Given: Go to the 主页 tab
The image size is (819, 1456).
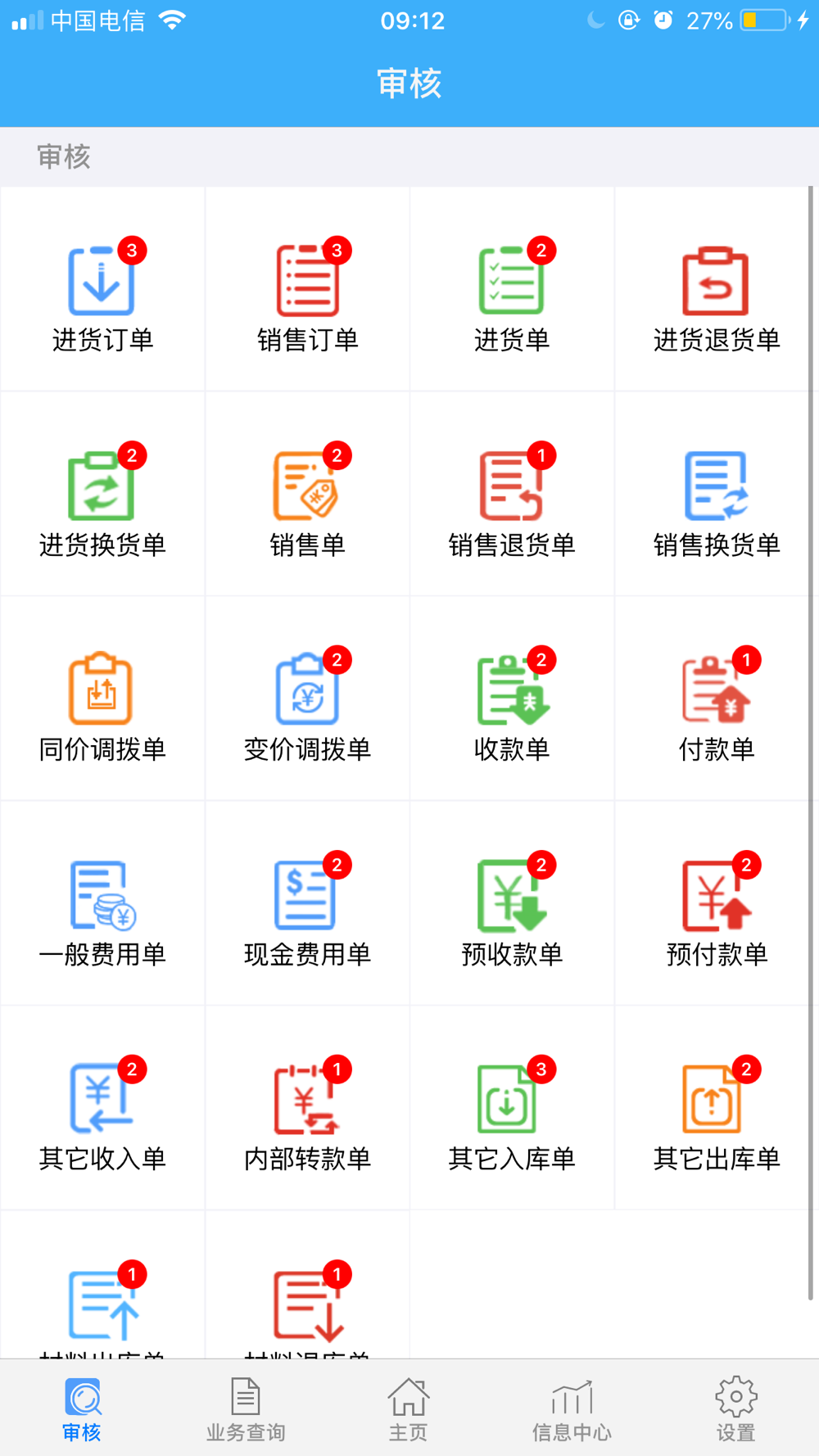Looking at the screenshot, I should 409,1409.
